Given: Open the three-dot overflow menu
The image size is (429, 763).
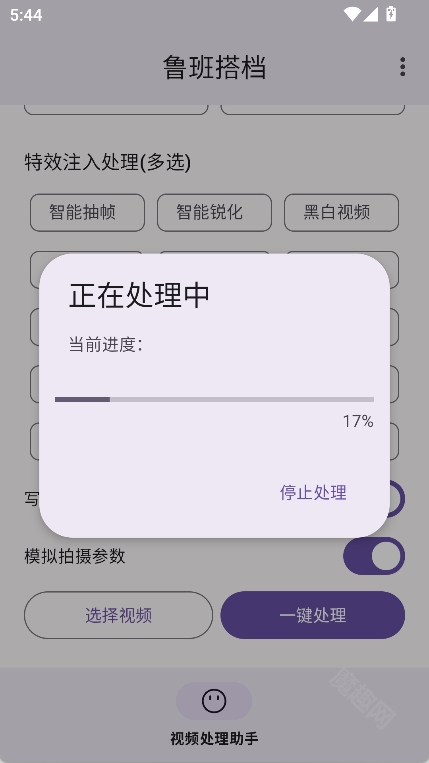Looking at the screenshot, I should click(402, 67).
